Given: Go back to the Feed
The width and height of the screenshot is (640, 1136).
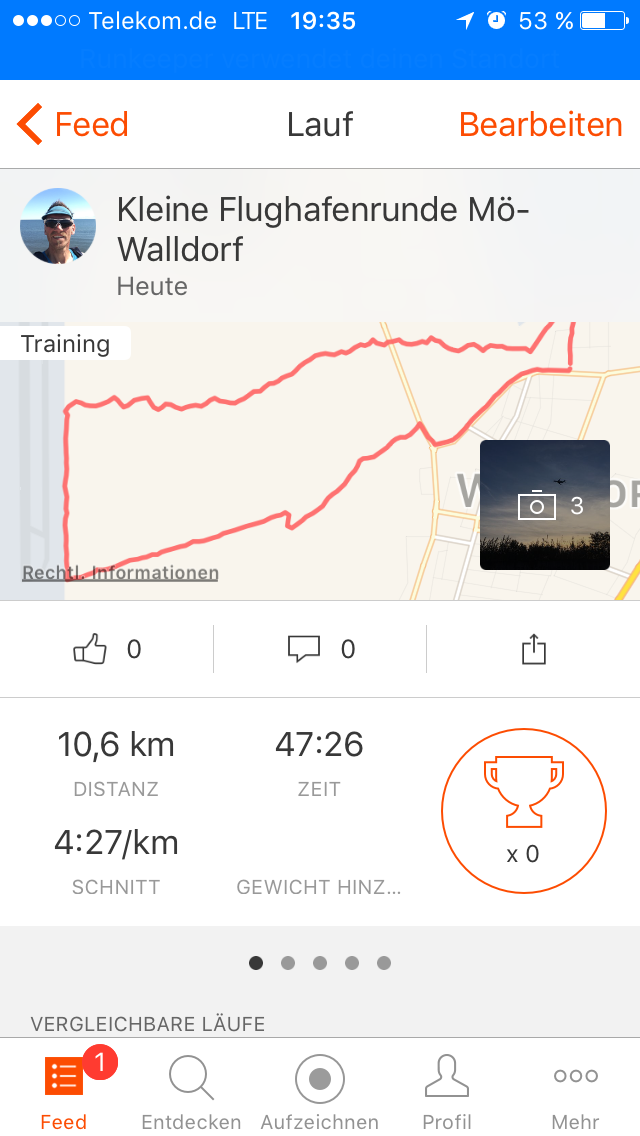Looking at the screenshot, I should click(73, 125).
